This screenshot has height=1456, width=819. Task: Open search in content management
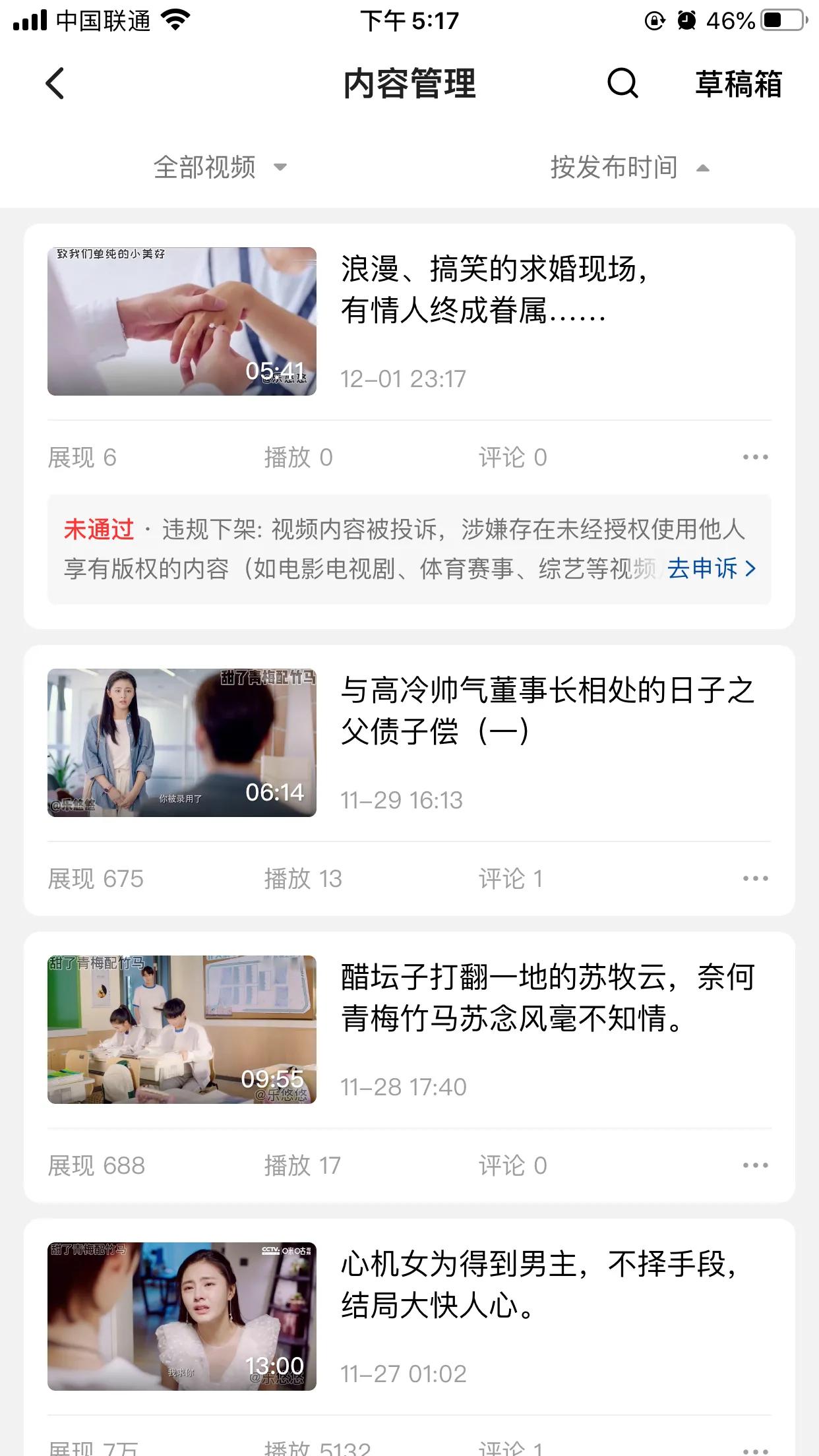(x=622, y=84)
